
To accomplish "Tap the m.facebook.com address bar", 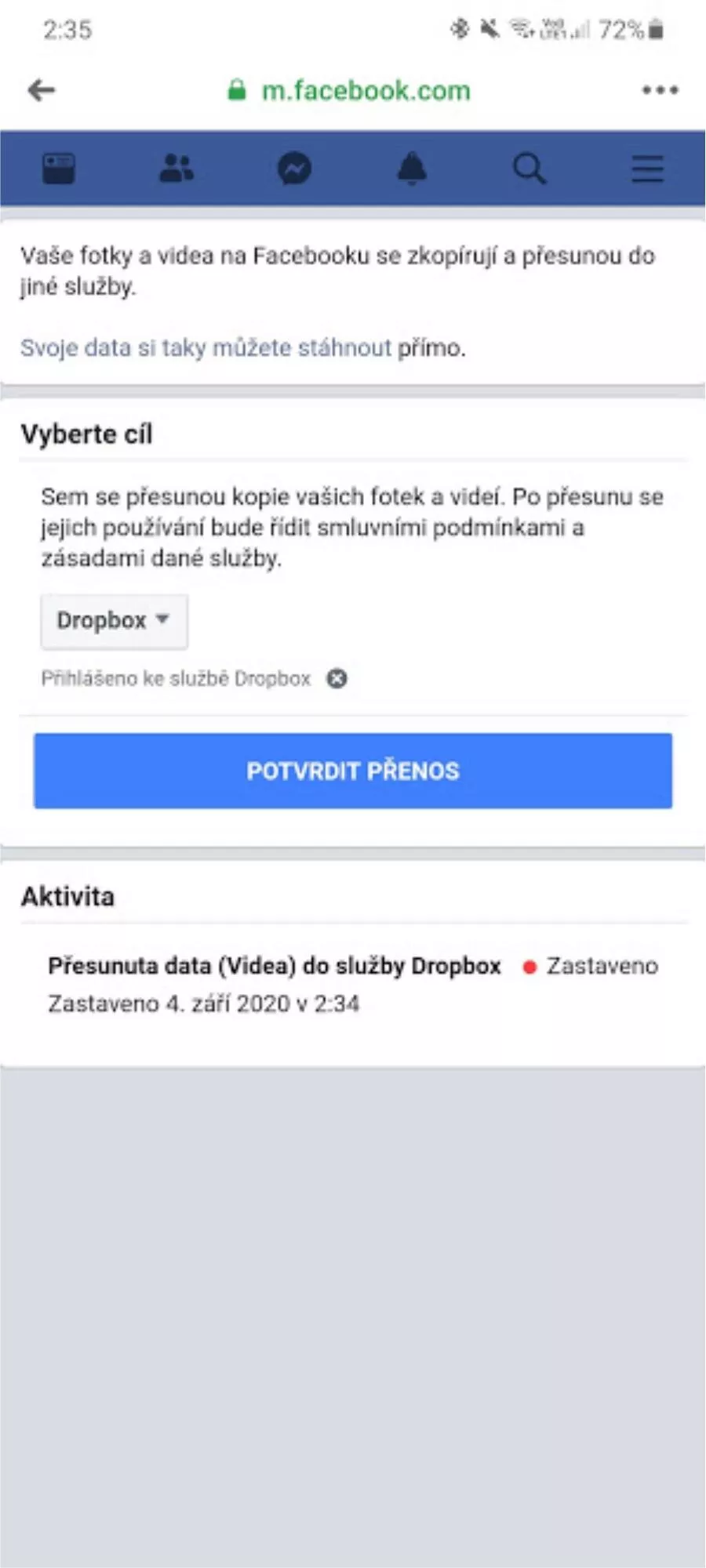I will (x=350, y=90).
